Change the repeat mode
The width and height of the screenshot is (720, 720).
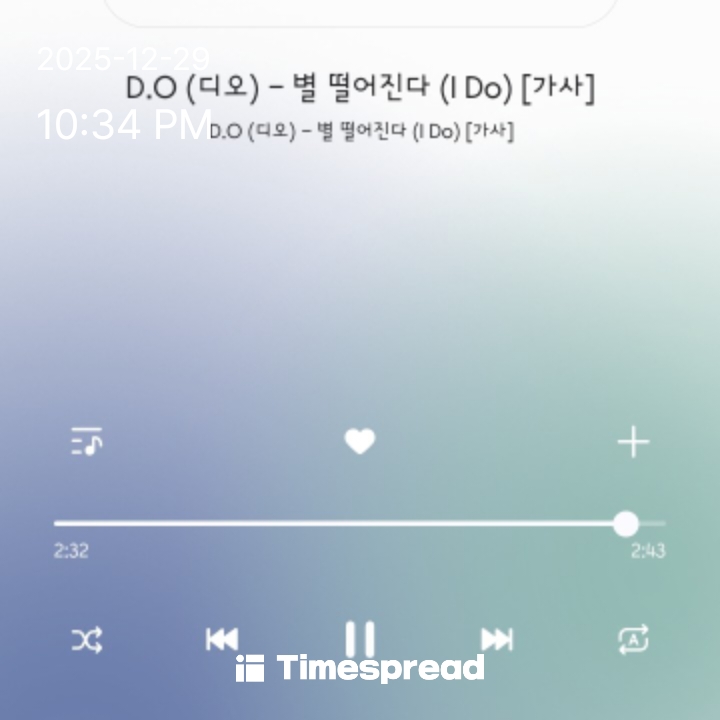tap(634, 640)
